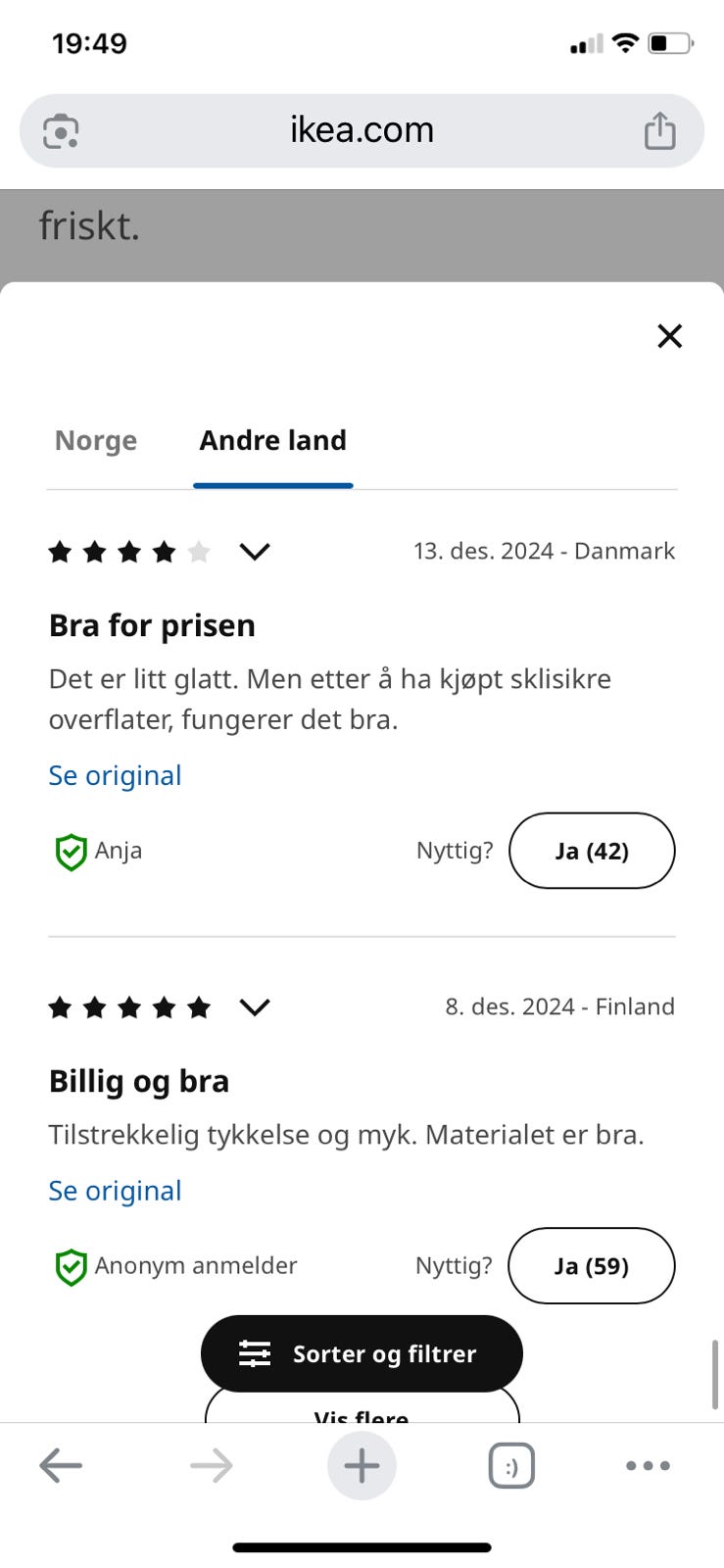Open Se original under Bra for prisen
This screenshot has width=724, height=1568.
tap(115, 775)
